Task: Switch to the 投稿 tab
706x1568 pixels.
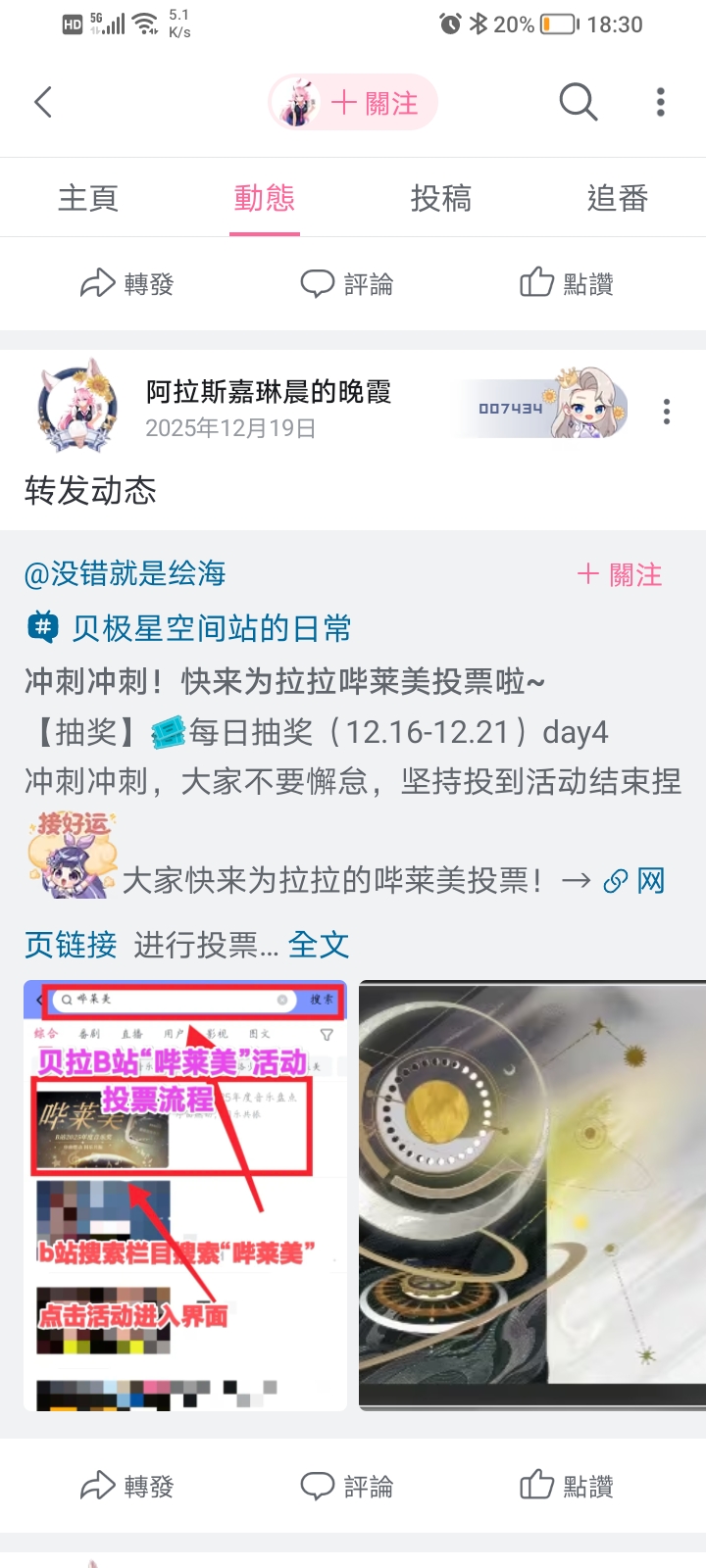Action: (441, 198)
